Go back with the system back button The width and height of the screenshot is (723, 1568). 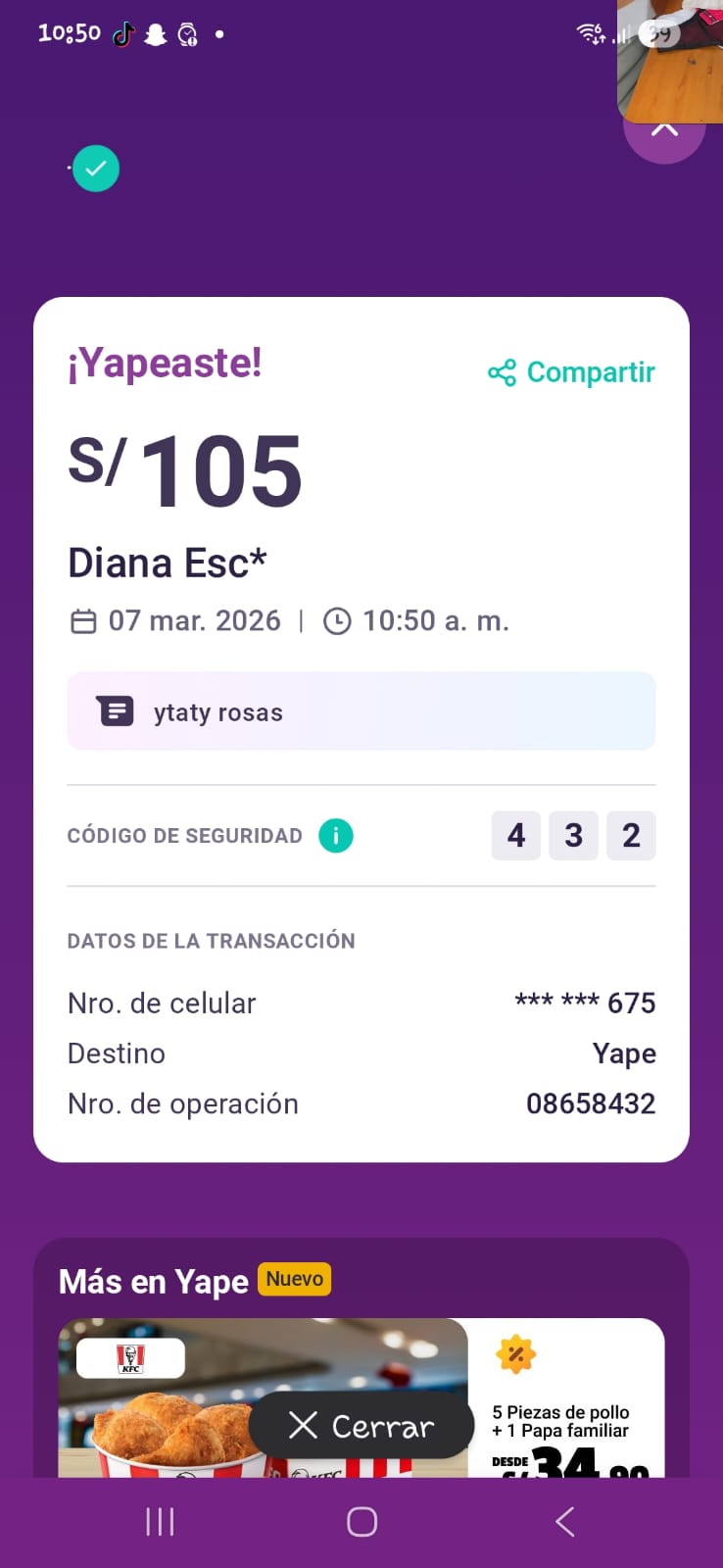pos(564,1522)
